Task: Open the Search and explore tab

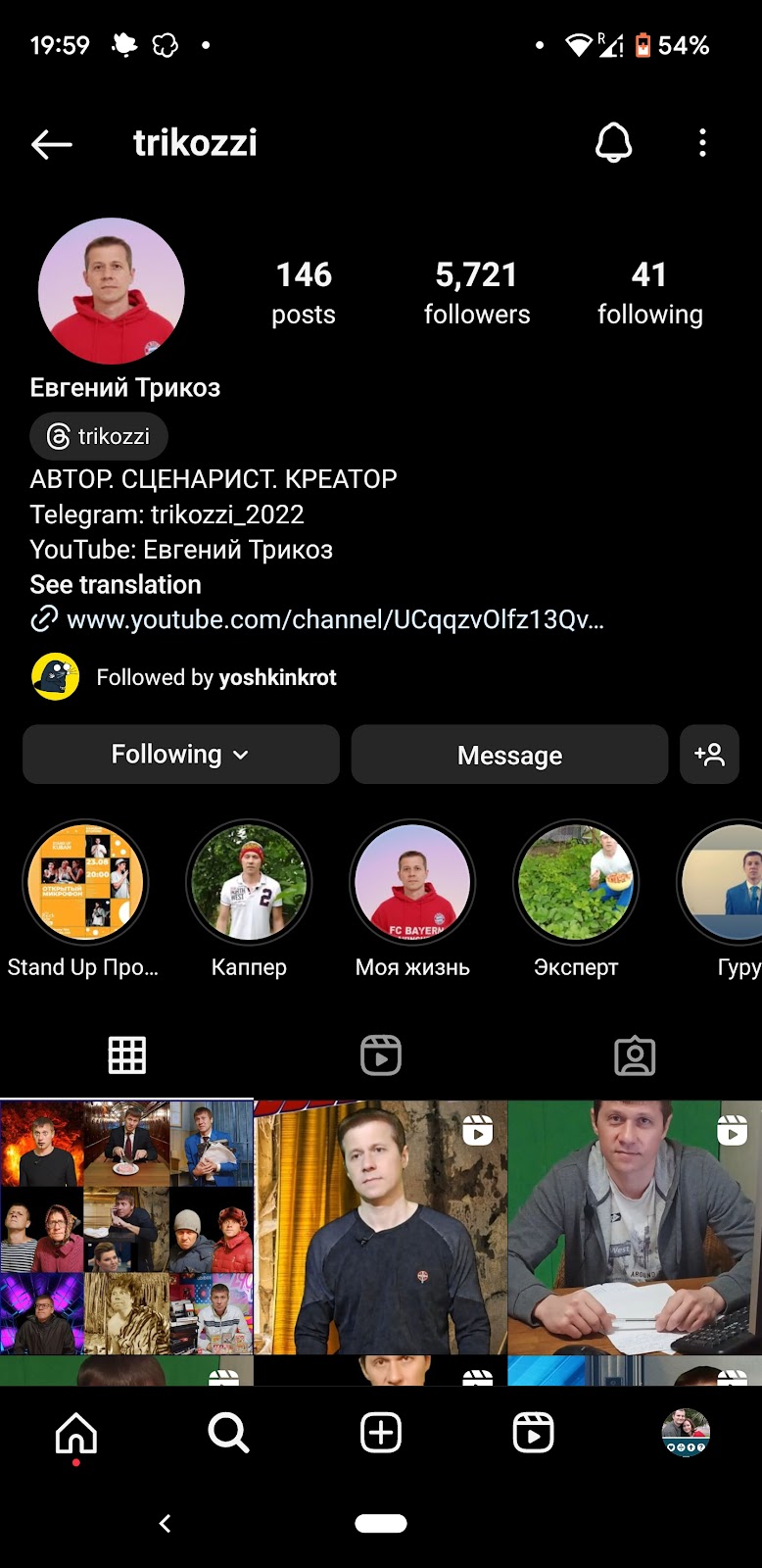Action: pos(228,1434)
